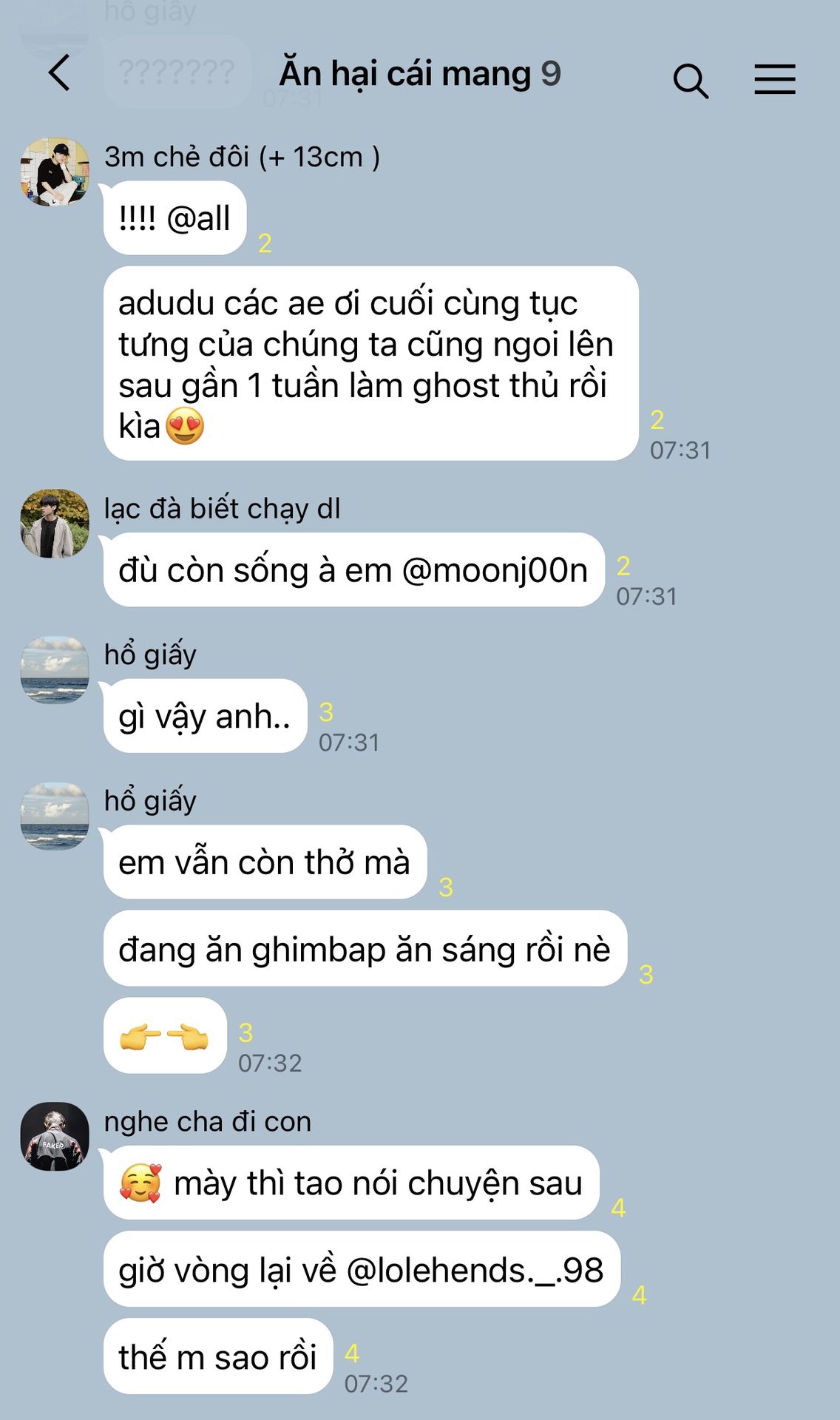Screen dimensions: 840x1420
Task: Open the @lolehends._.98 mention
Action: point(475,1271)
